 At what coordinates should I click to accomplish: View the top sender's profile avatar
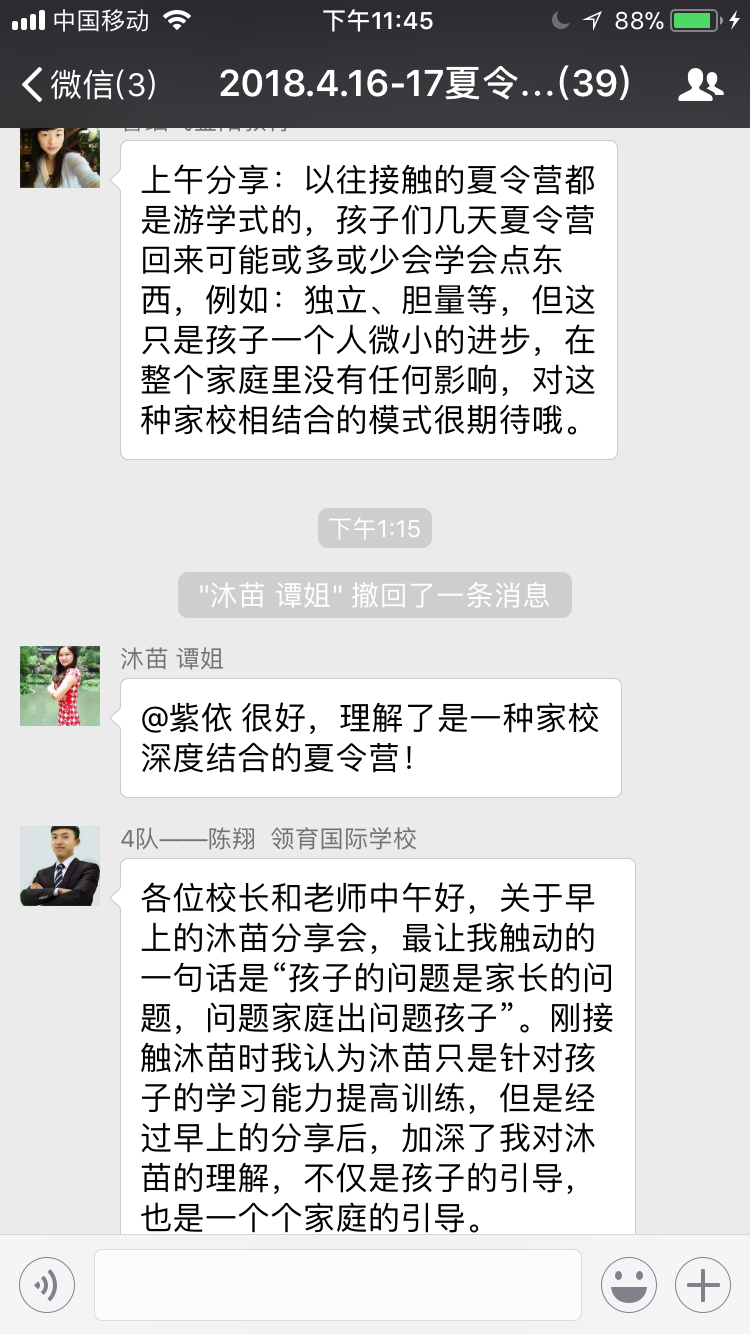[60, 158]
